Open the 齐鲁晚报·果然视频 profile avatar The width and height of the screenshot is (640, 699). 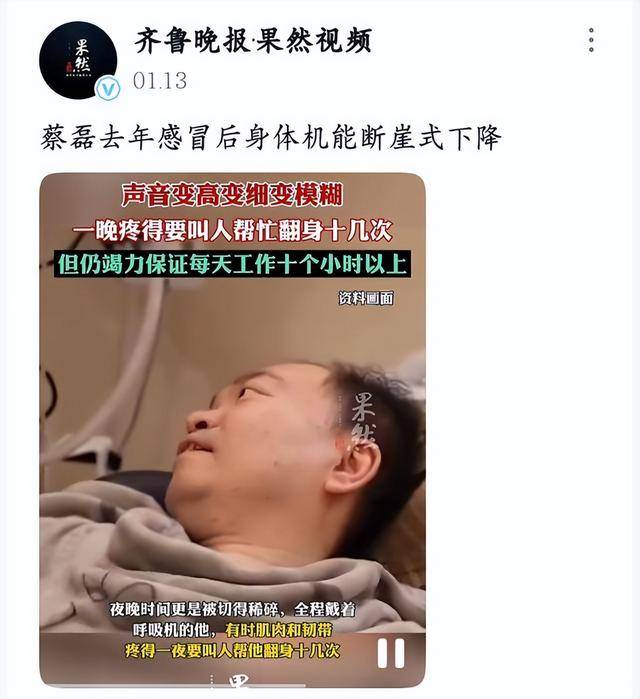pos(78,59)
